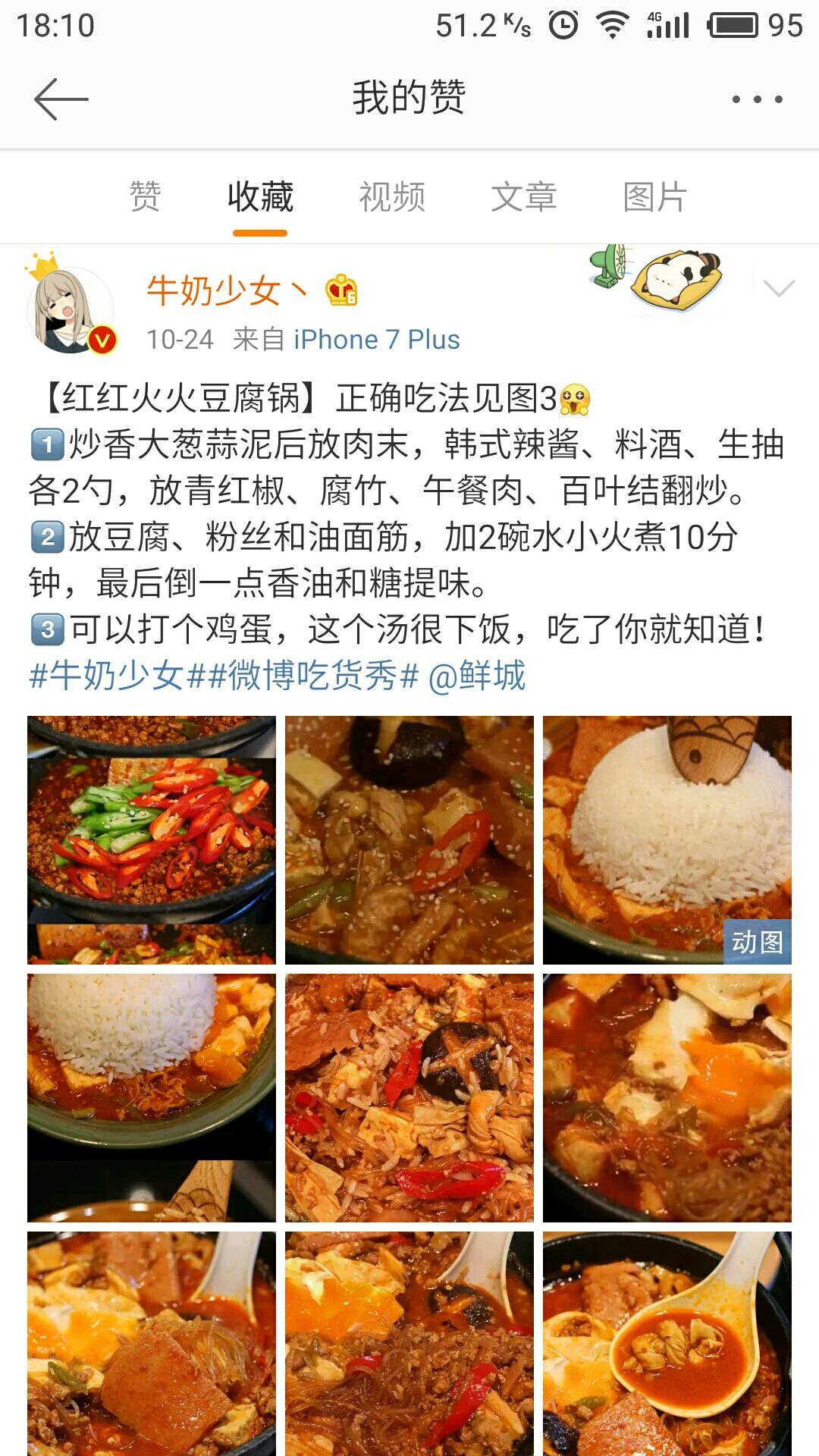Open the photo of egg yolk in soup
The height and width of the screenshot is (1456, 819).
[x=667, y=1097]
